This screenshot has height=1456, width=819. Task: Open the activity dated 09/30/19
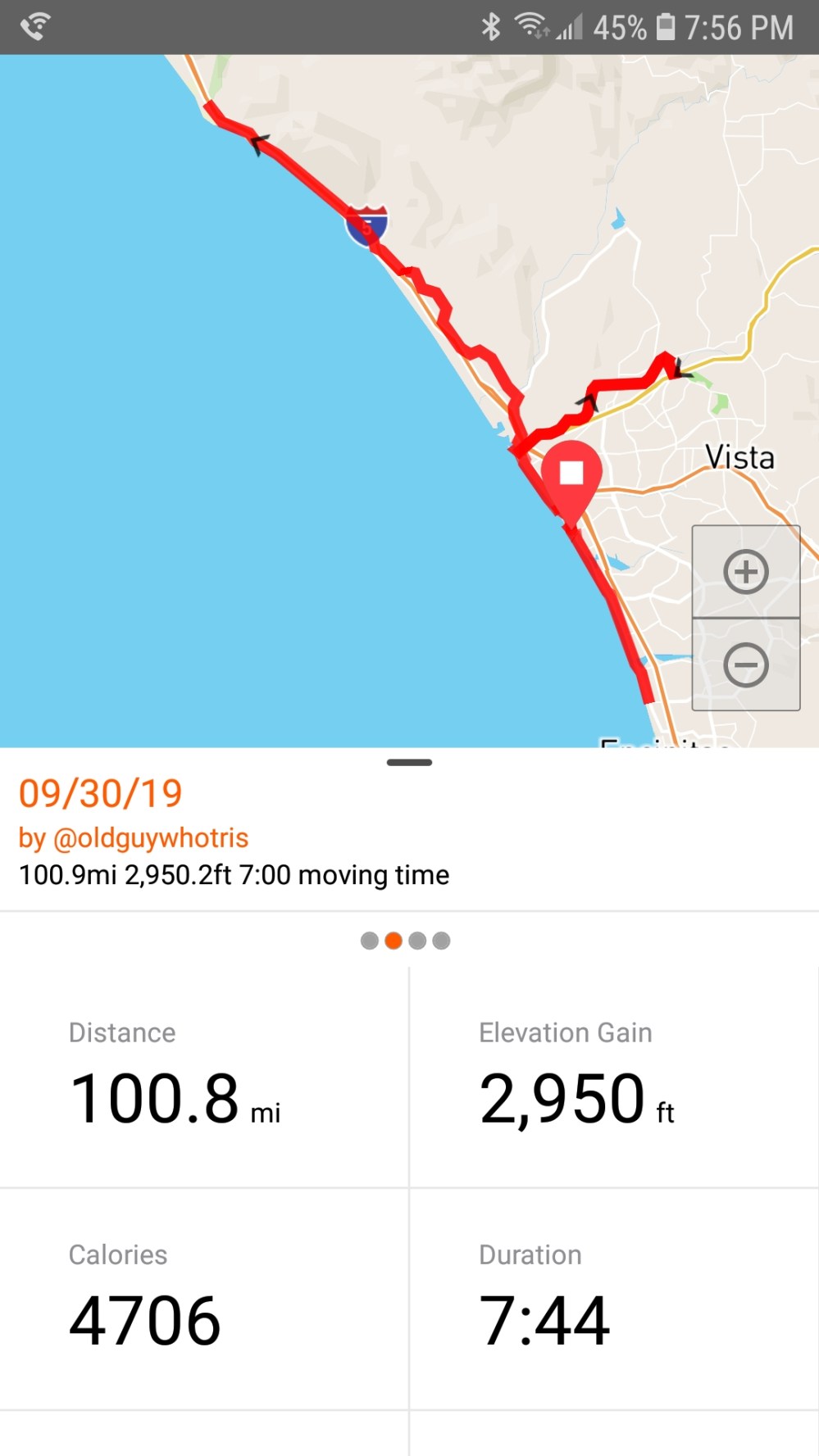pos(99,792)
